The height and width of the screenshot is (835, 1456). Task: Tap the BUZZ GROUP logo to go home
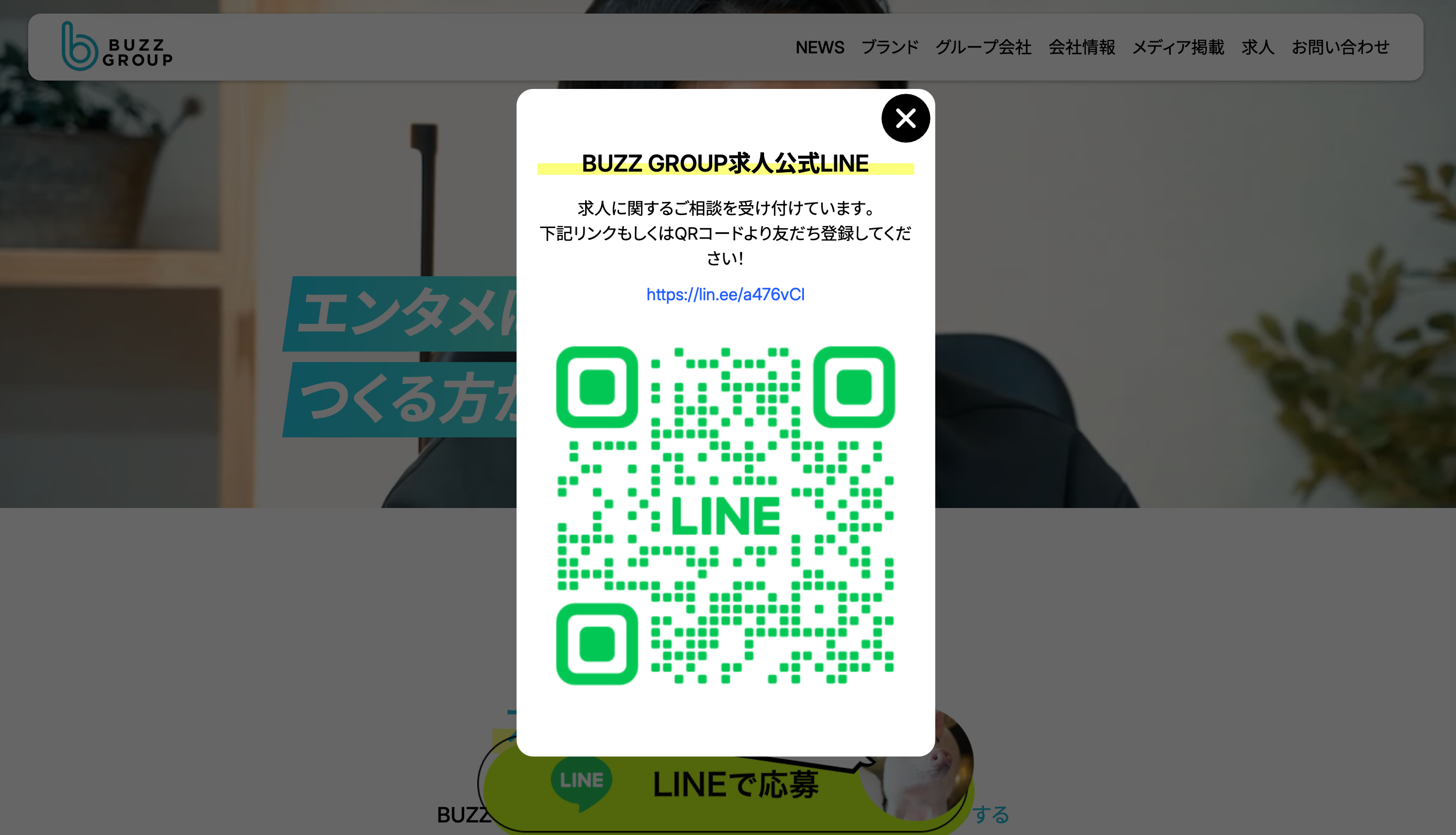117,47
